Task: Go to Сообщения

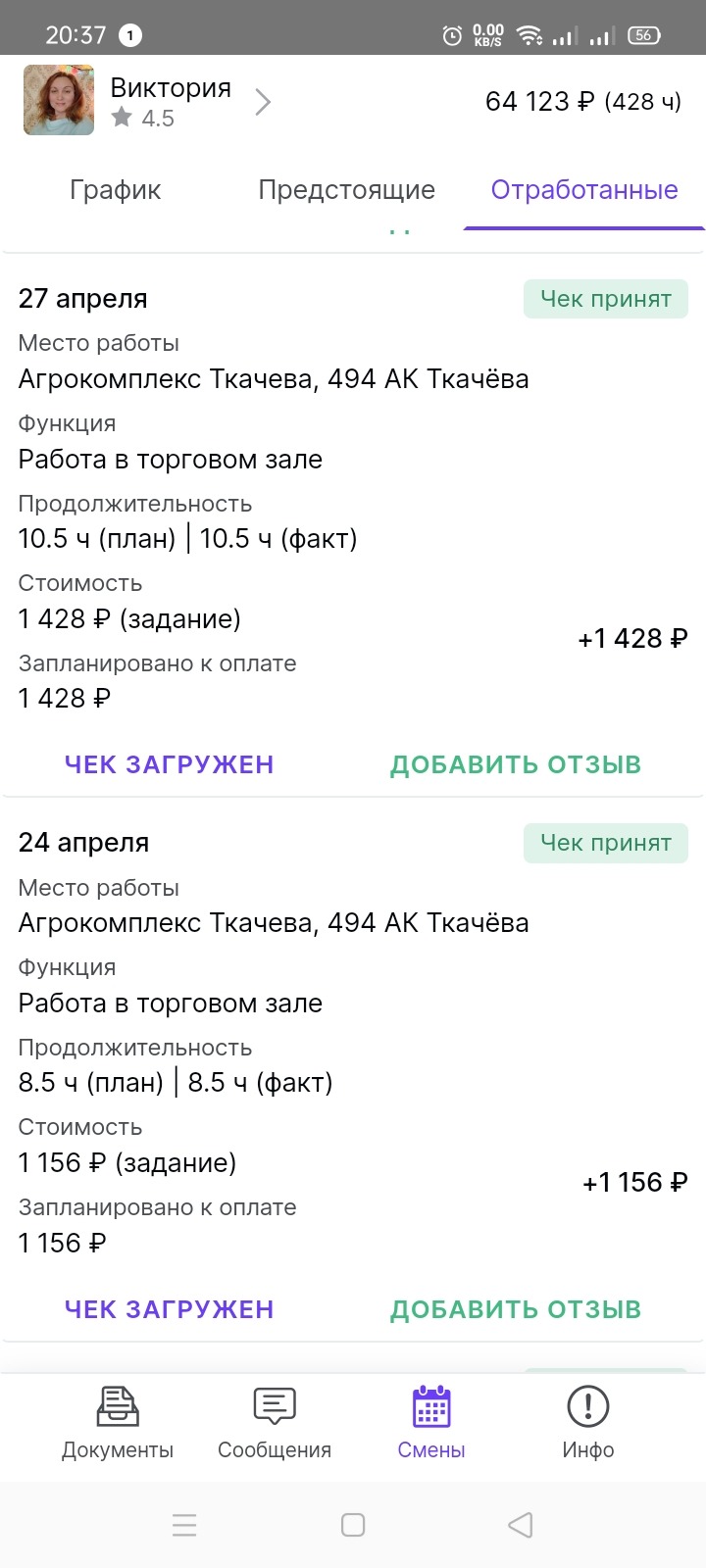Action: (275, 1423)
